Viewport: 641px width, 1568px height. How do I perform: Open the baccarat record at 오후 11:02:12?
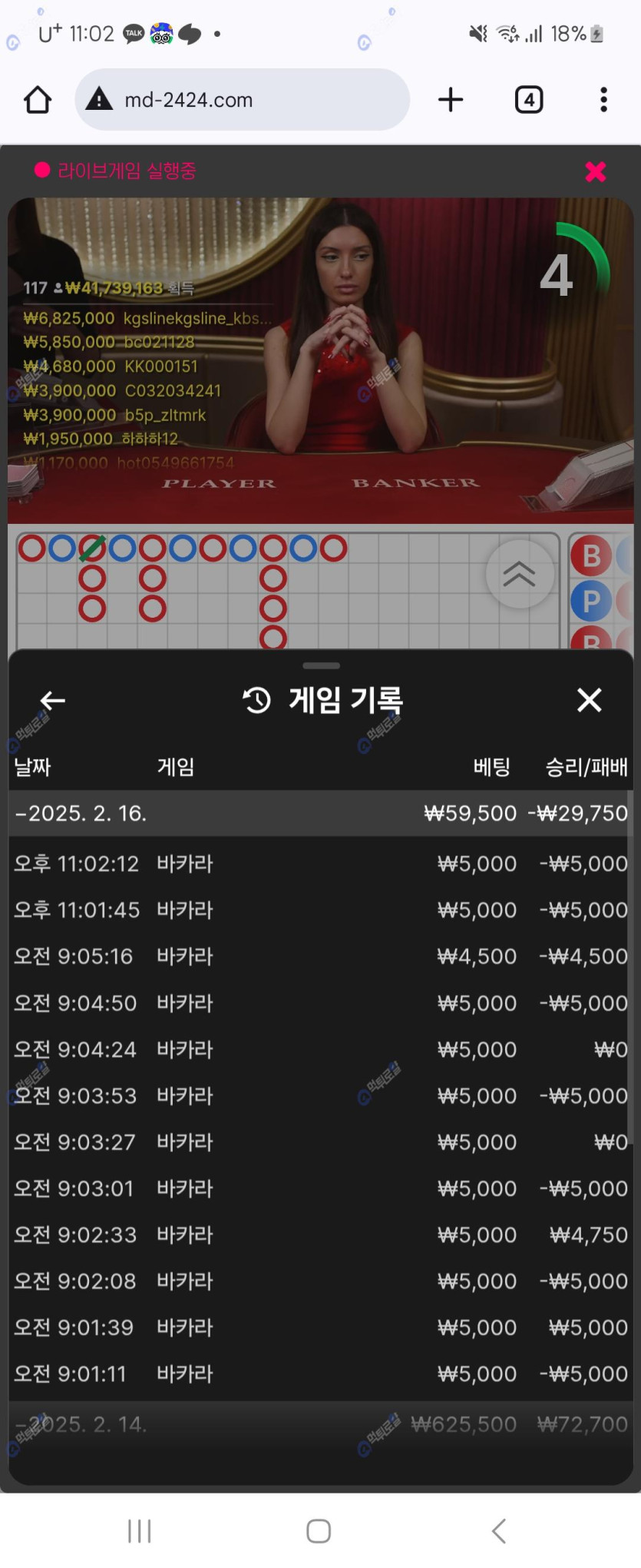pos(320,864)
